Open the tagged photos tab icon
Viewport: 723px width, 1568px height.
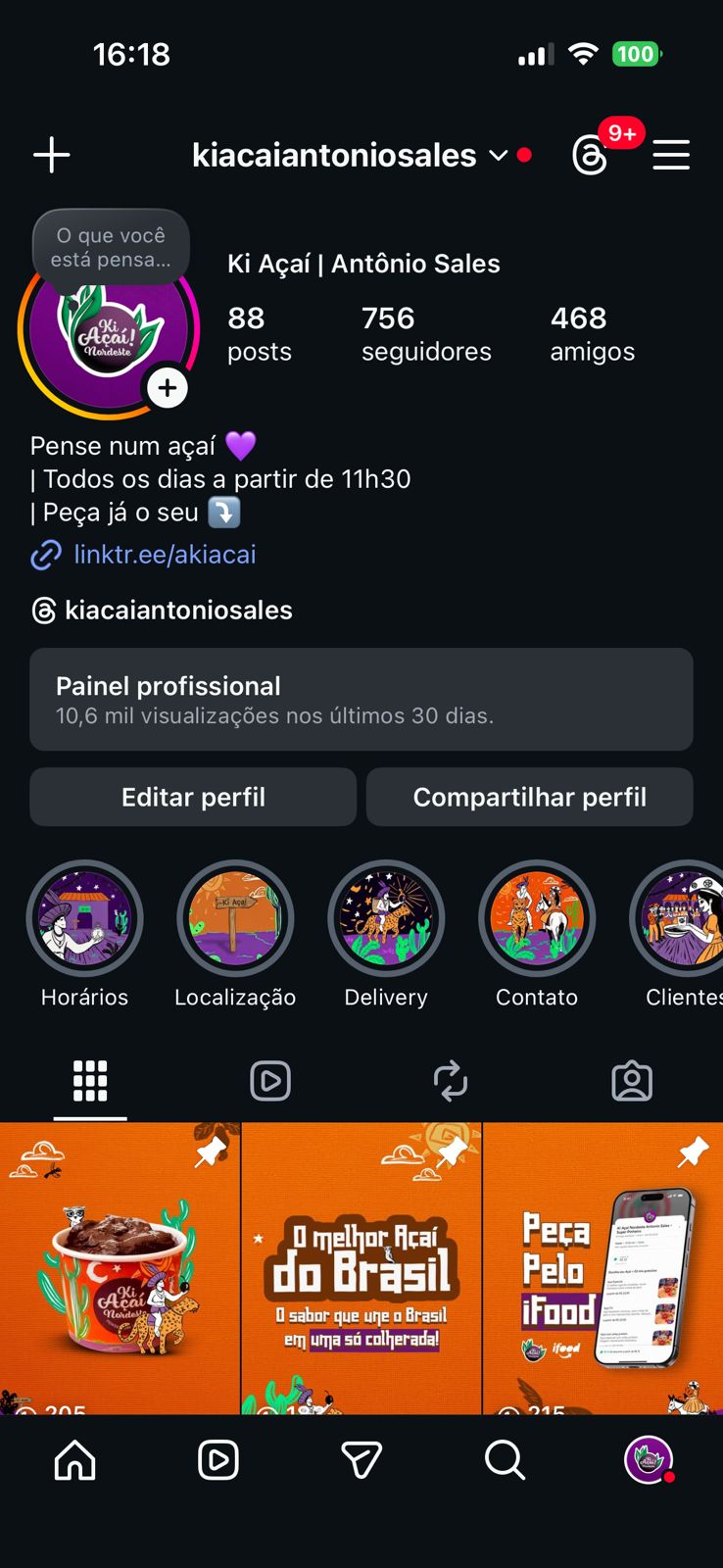click(632, 1081)
